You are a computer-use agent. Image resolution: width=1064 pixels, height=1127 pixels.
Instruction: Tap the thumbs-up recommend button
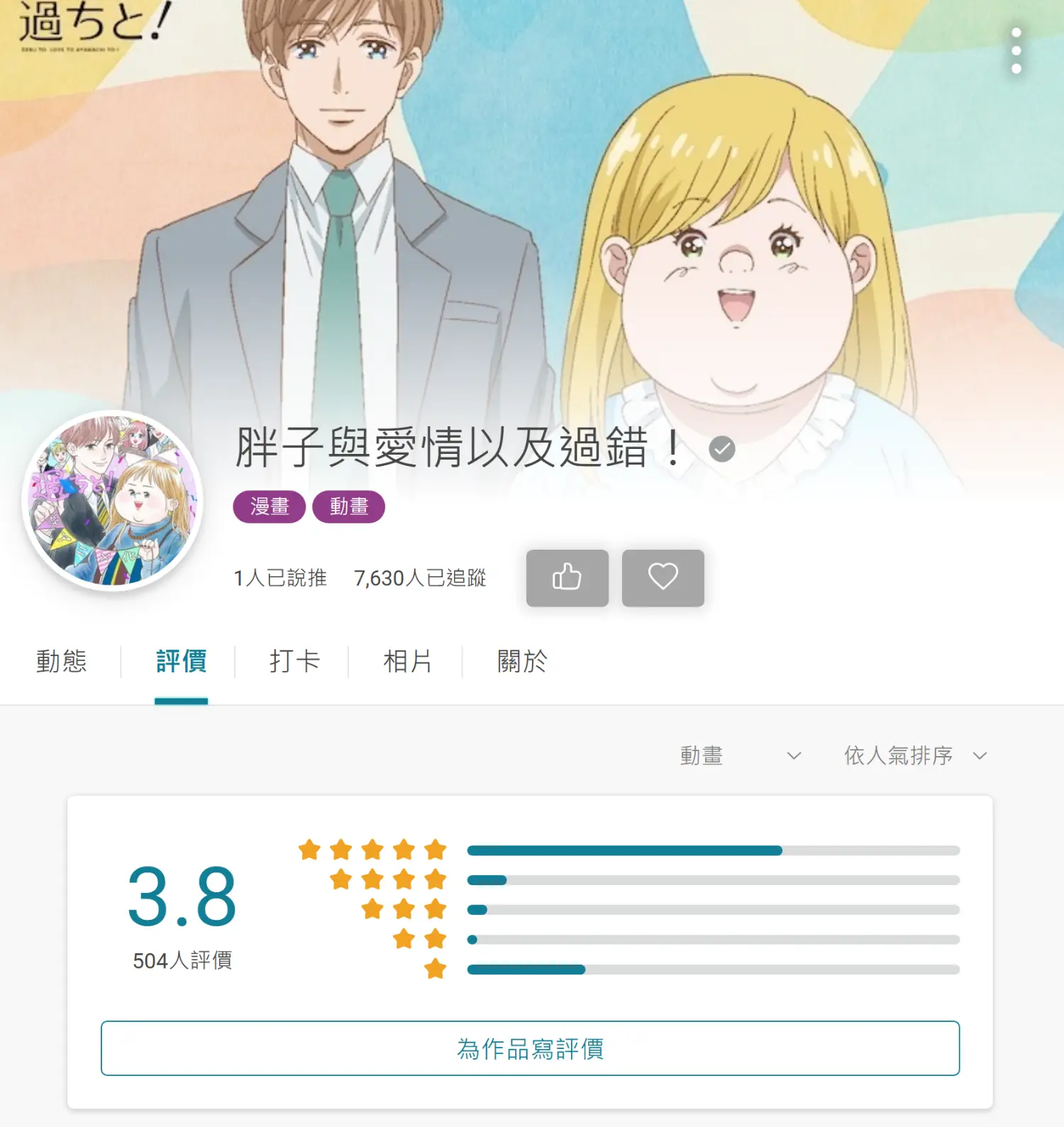(567, 577)
